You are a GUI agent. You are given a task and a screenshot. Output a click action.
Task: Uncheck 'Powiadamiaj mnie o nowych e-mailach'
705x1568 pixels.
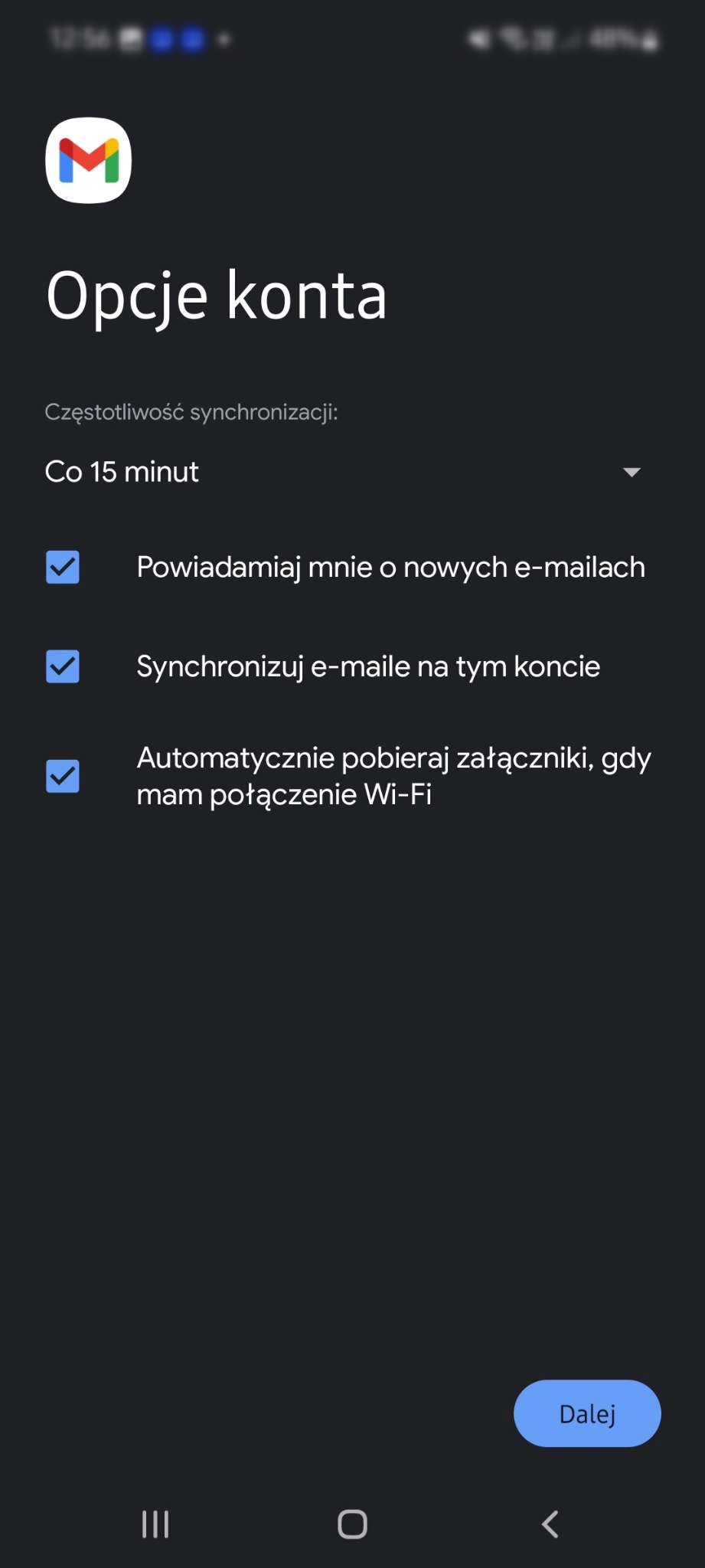(63, 568)
